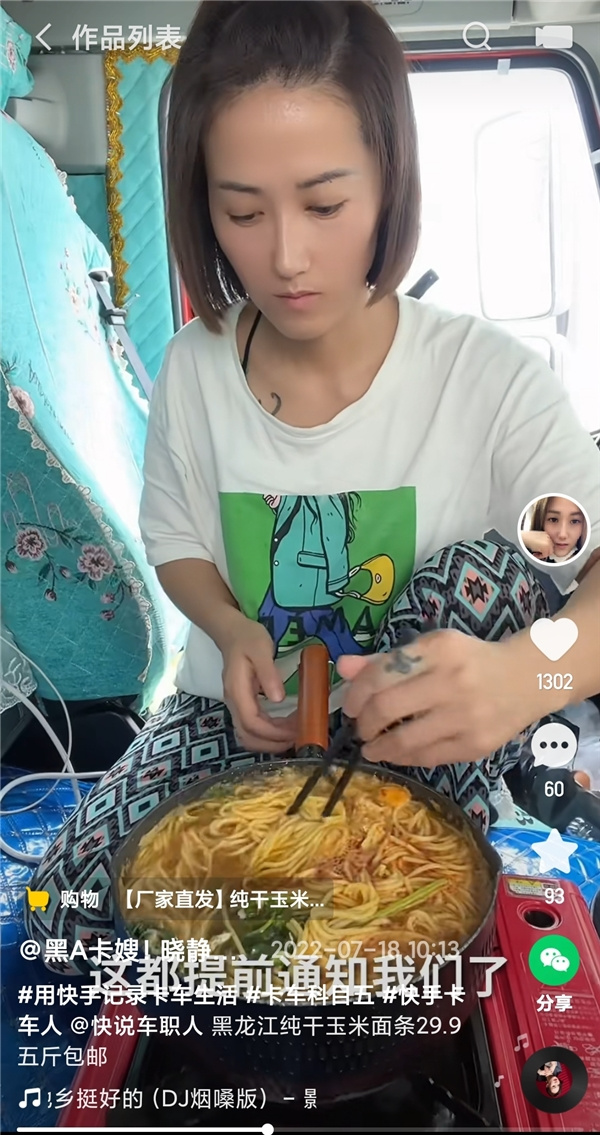The image size is (600, 1135).
Task: Tap the camera icon in the top bar
Action: (x=553, y=37)
